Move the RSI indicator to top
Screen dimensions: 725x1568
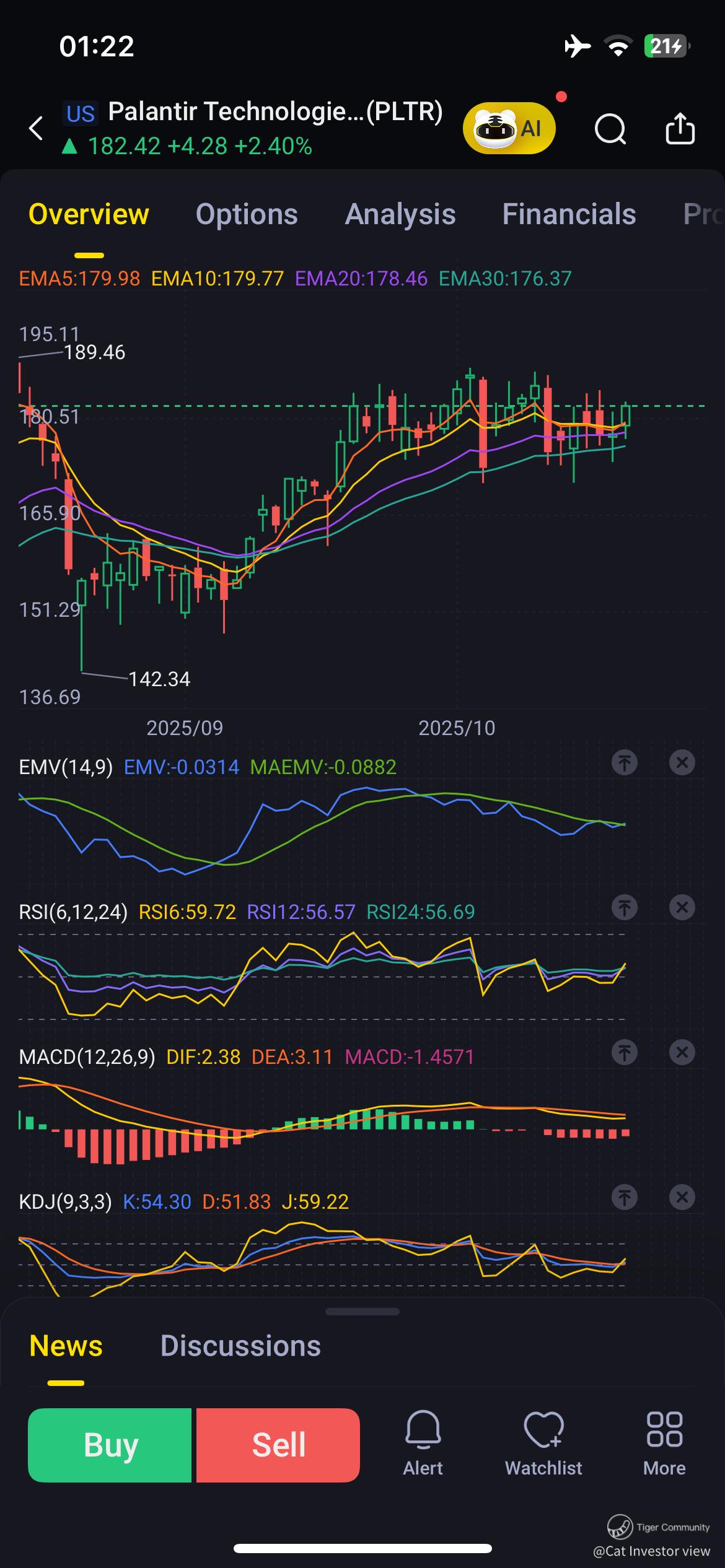pyautogui.click(x=625, y=907)
